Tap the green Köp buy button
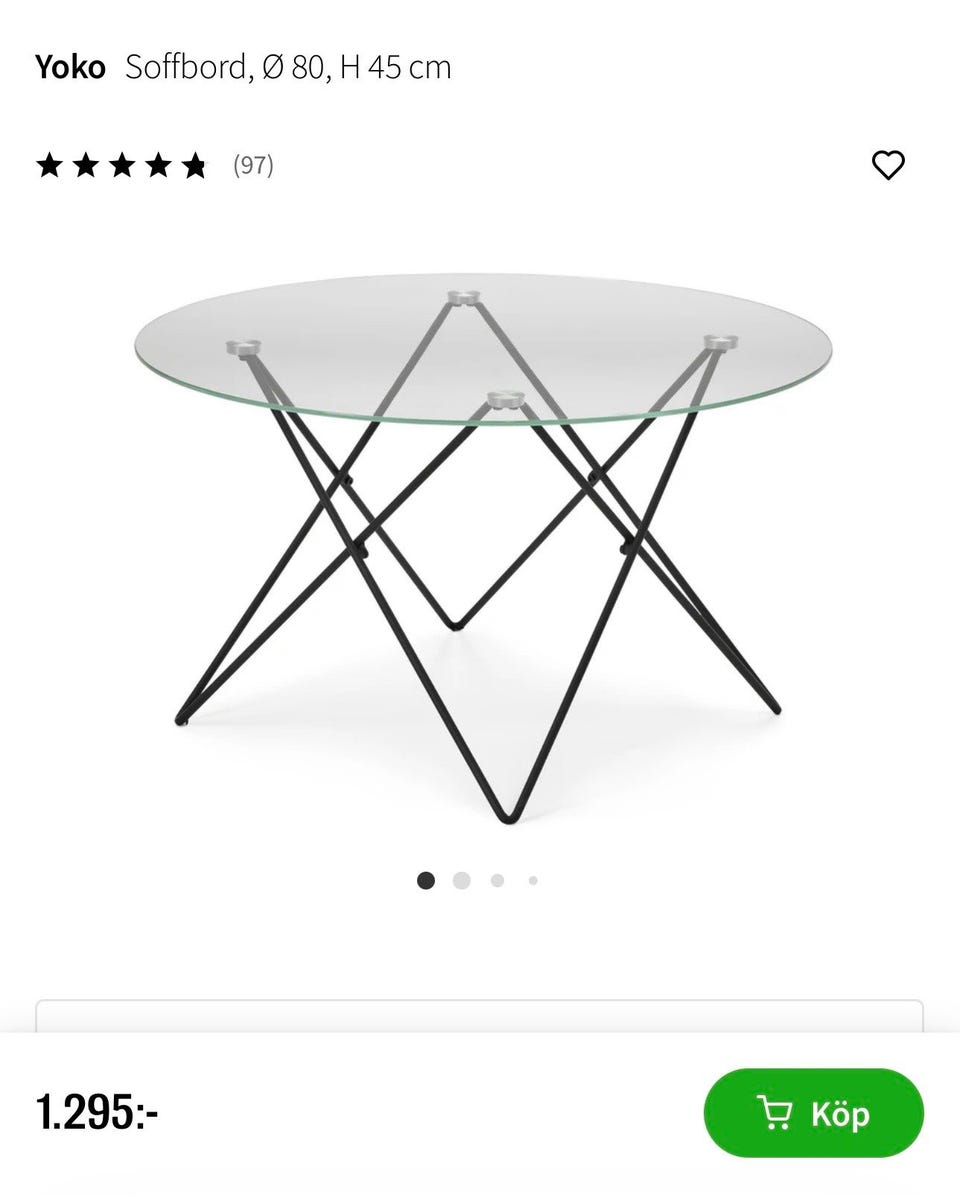This screenshot has width=960, height=1195. click(813, 1113)
